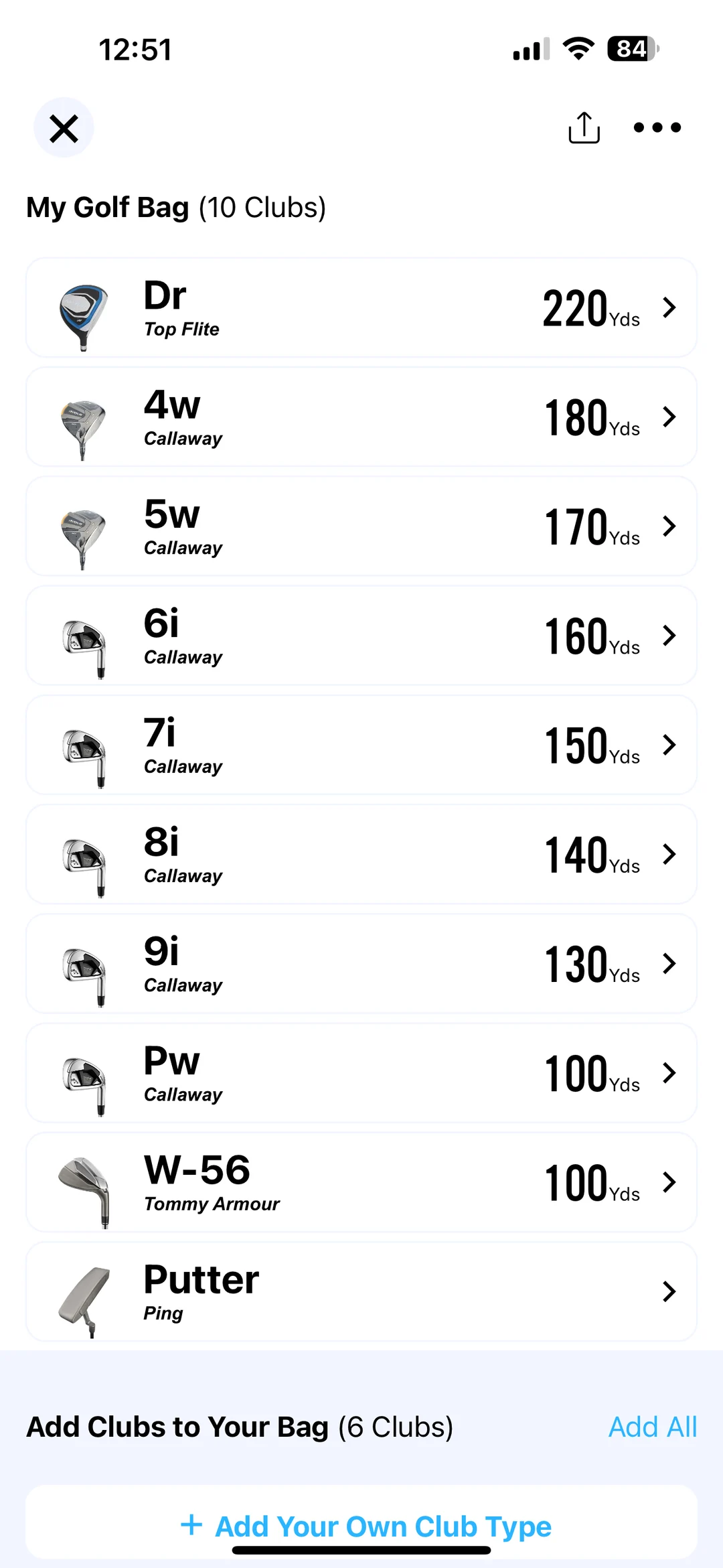Open the three-dot overflow menu
The image size is (723, 1568).
[x=657, y=127]
